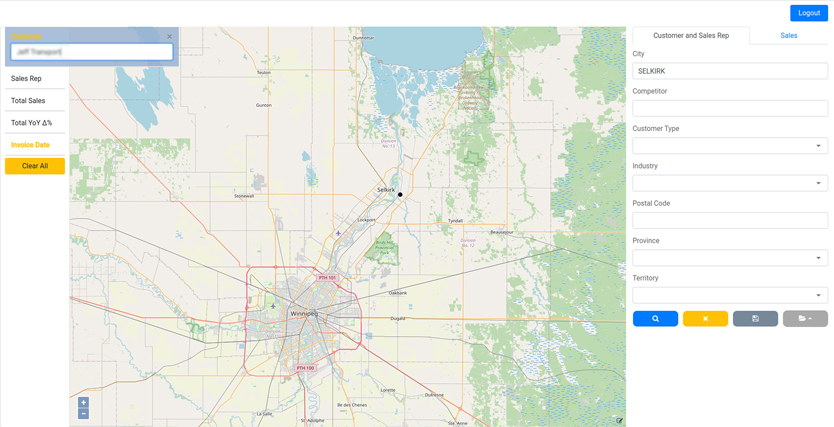This screenshot has height=427, width=834.
Task: Close the Customer filter popup
Action: coord(169,37)
